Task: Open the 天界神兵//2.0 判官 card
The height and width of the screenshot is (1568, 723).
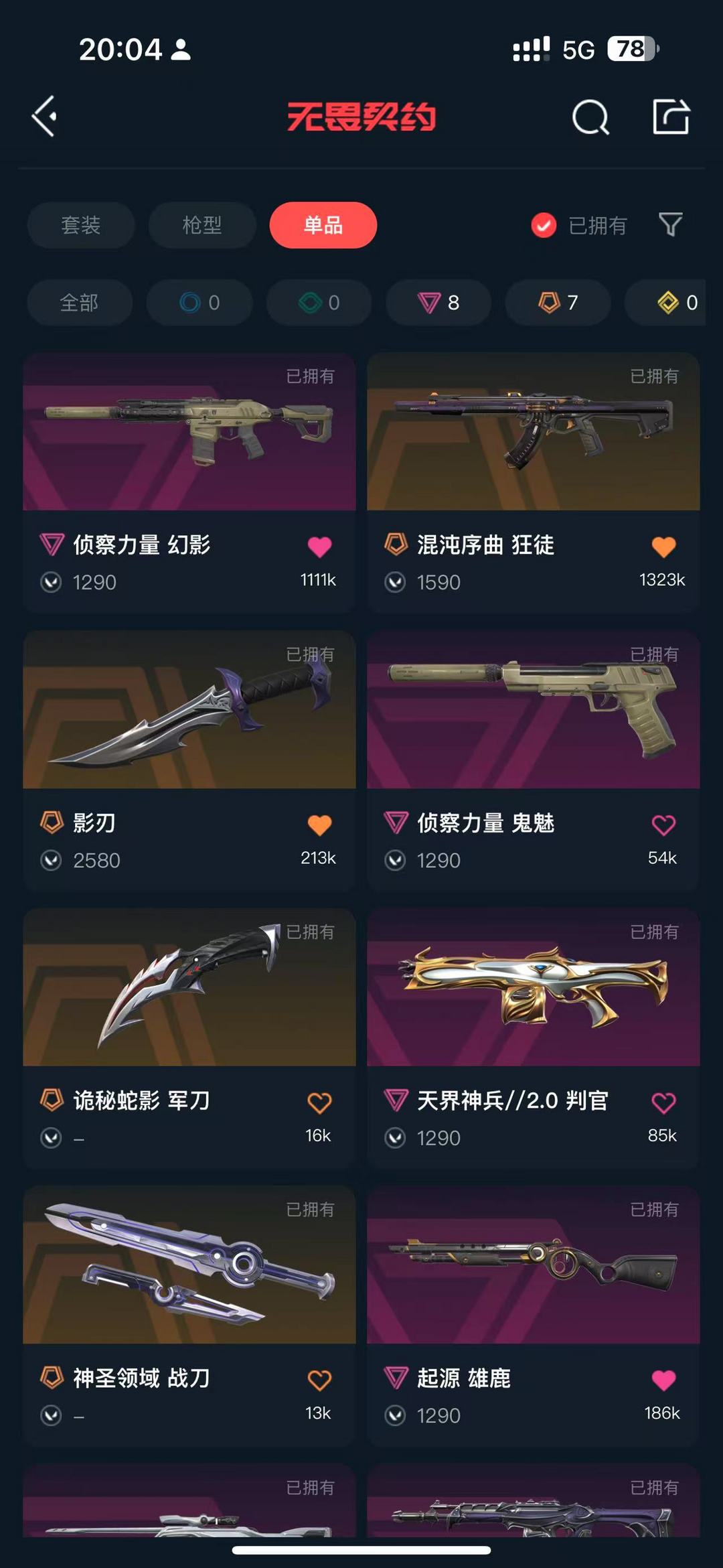Action: click(534, 1038)
